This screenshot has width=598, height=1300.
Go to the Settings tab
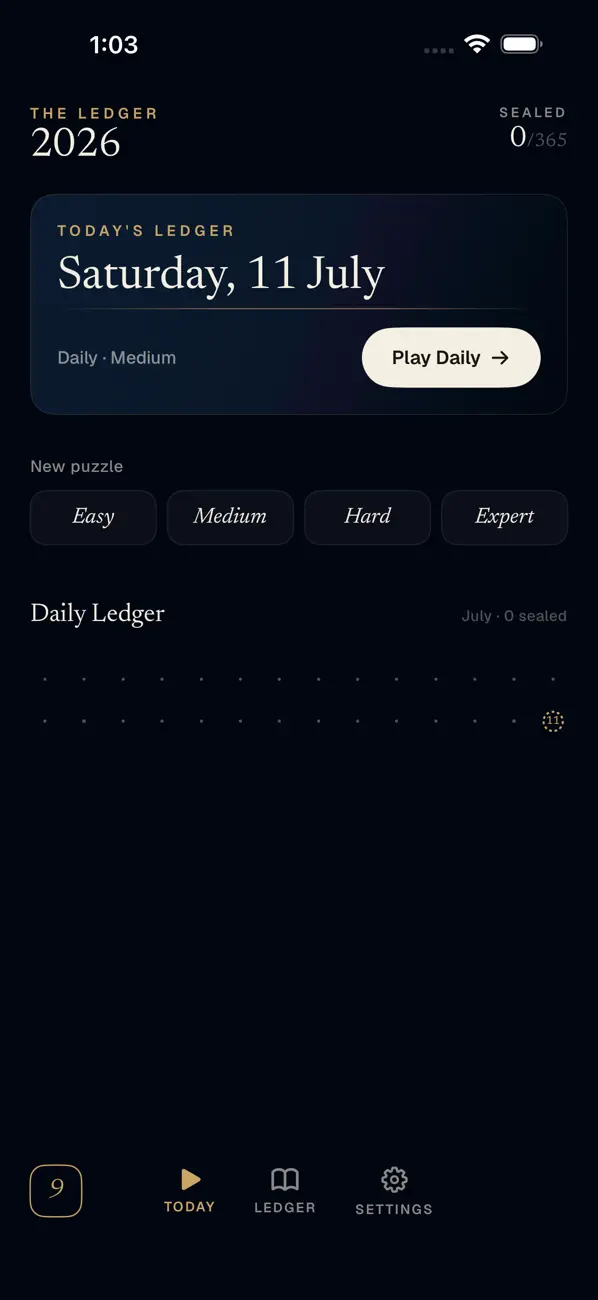(x=394, y=1191)
